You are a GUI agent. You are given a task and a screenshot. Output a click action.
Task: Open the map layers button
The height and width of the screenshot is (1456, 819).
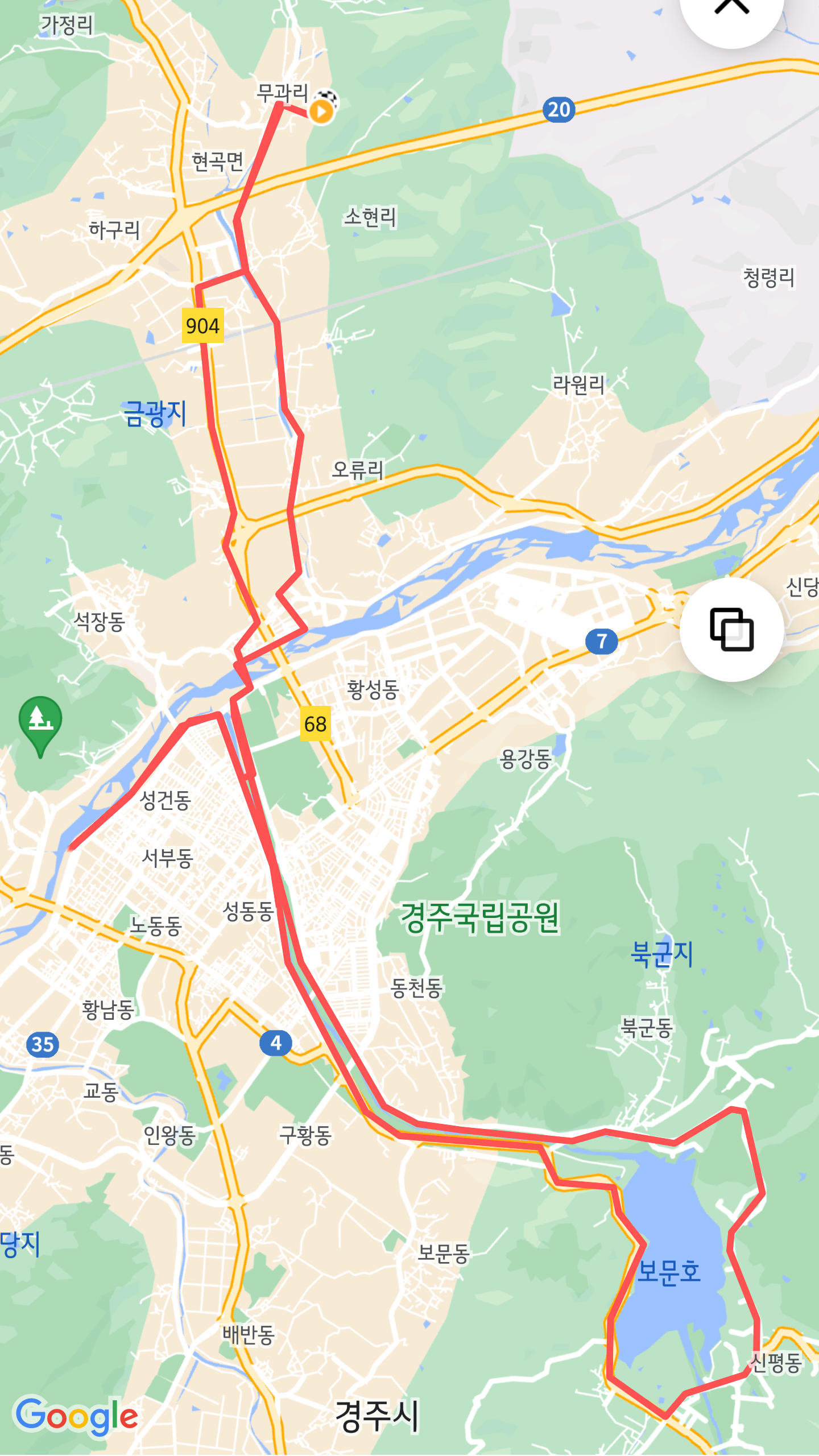click(x=731, y=630)
